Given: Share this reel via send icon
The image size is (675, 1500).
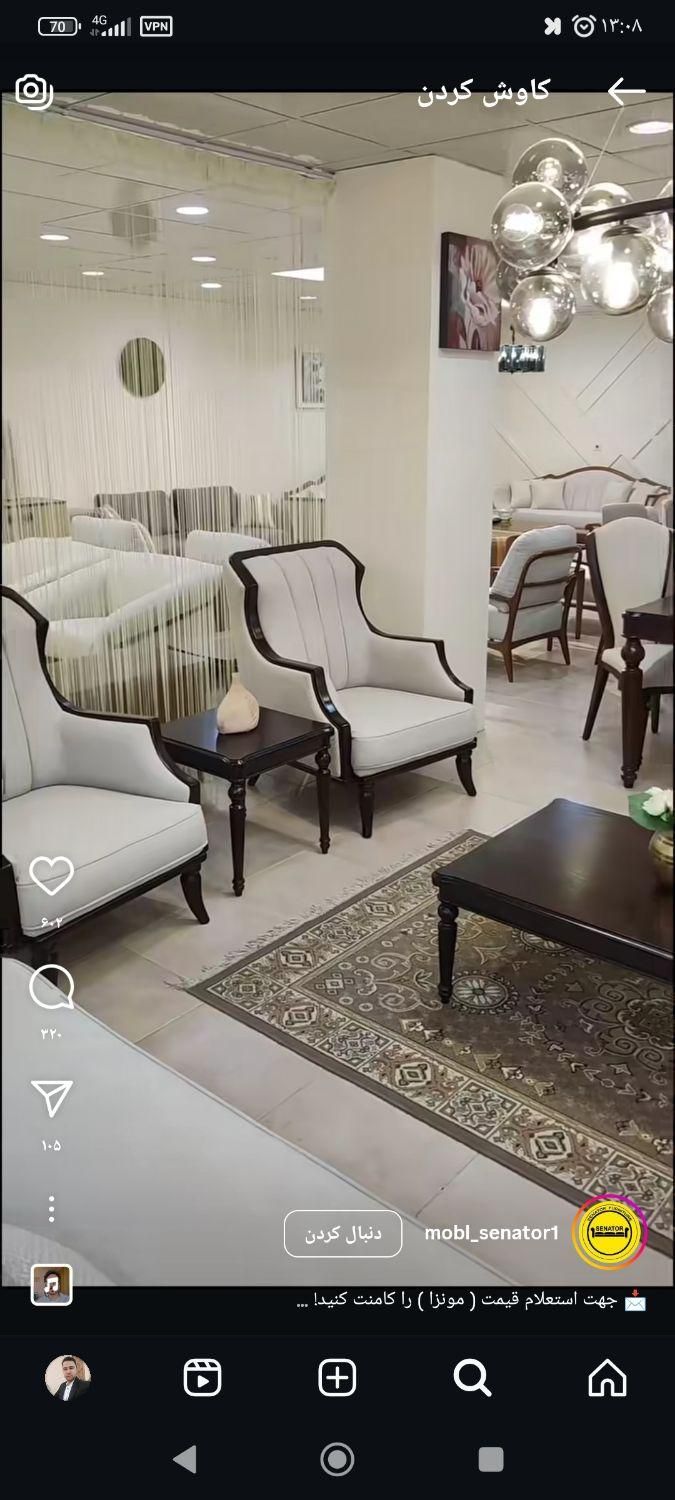Looking at the screenshot, I should tap(51, 1098).
